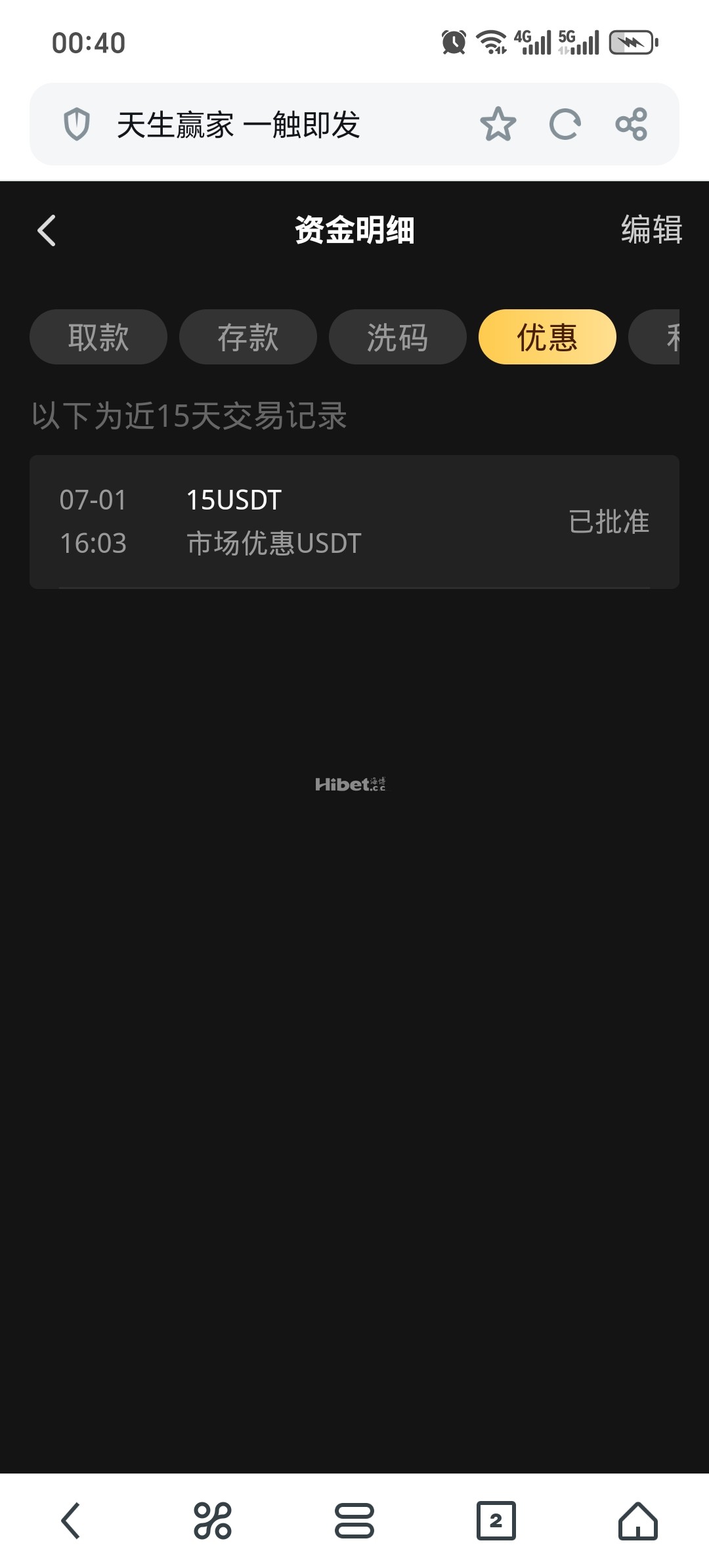The height and width of the screenshot is (1568, 709).
Task: Toggle the 存款 deposit filter
Action: point(248,337)
